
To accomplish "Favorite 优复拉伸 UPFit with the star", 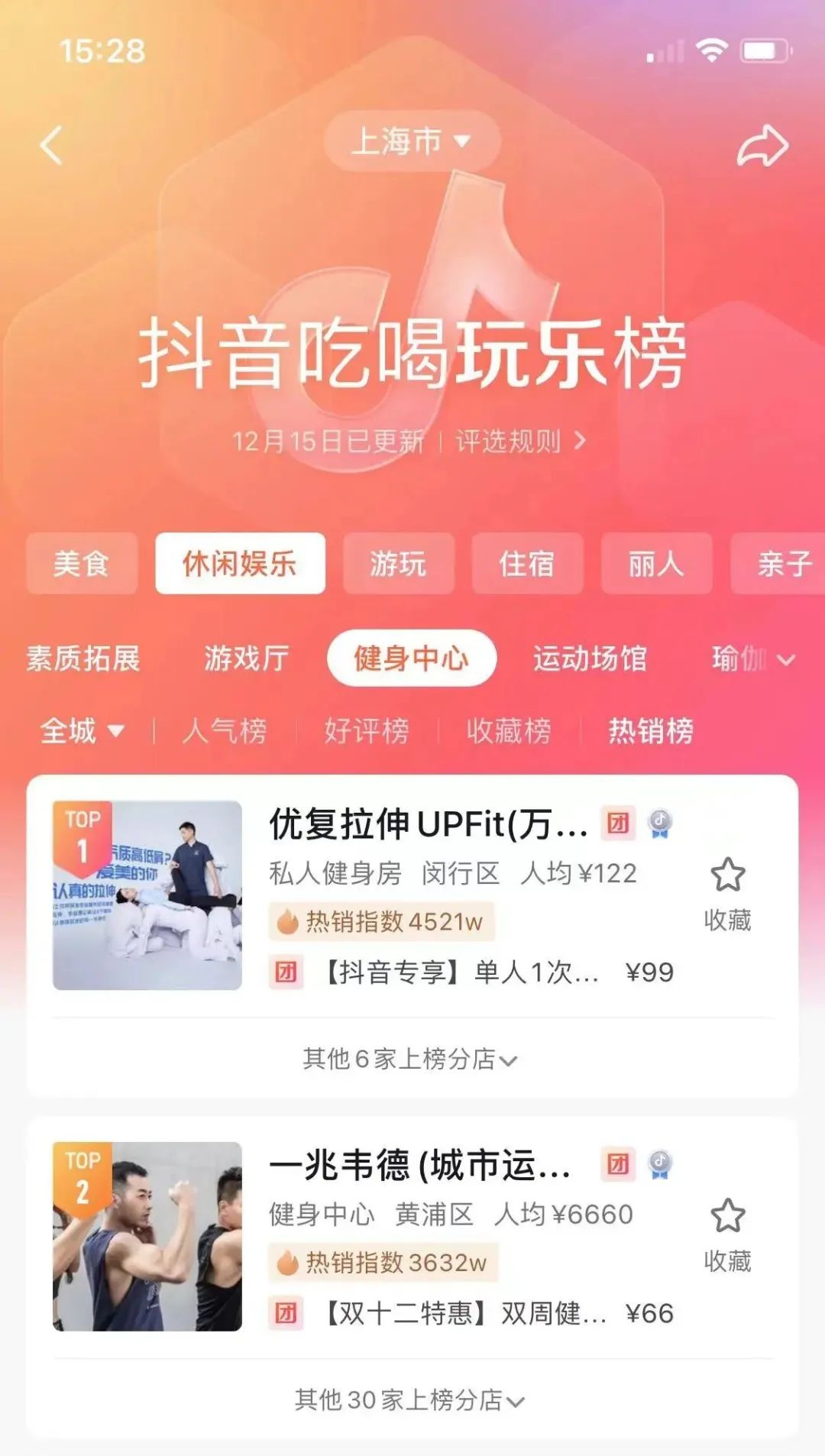I will click(727, 875).
